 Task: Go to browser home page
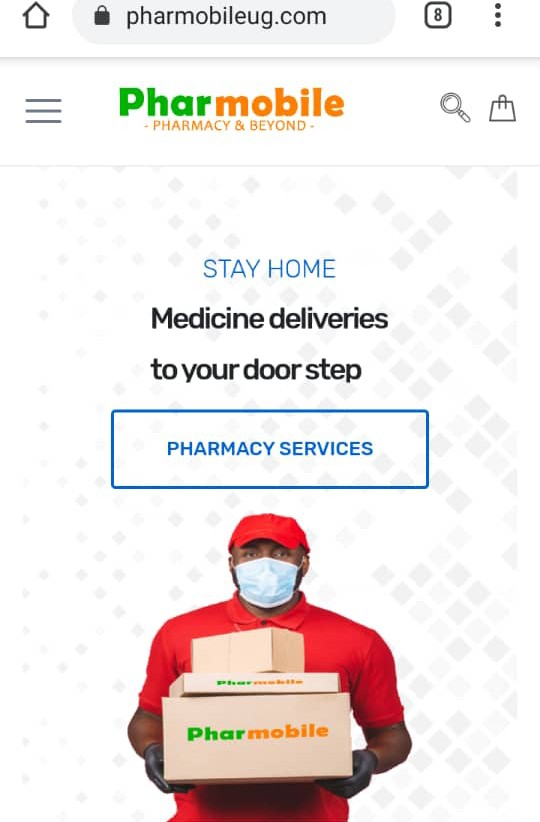tap(36, 16)
